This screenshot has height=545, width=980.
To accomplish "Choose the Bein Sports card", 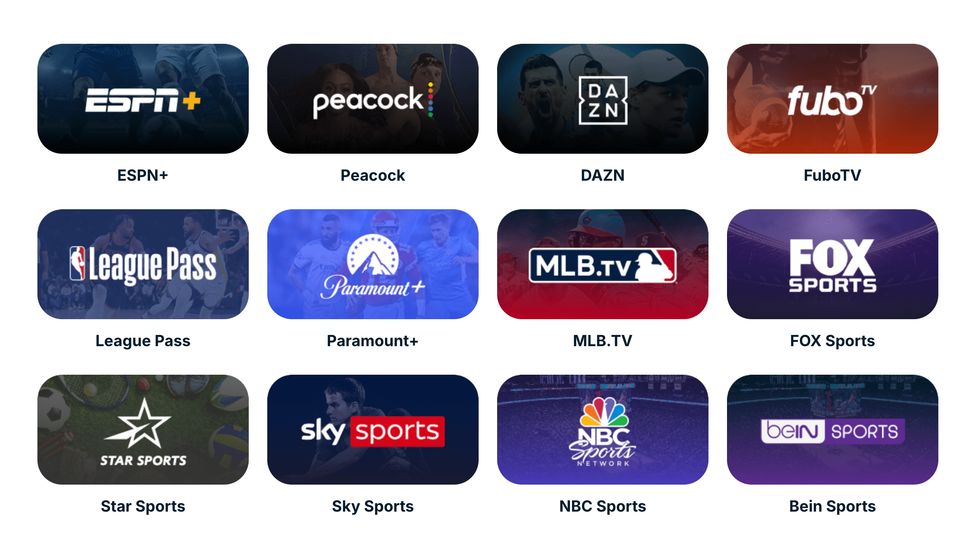I will click(x=833, y=430).
